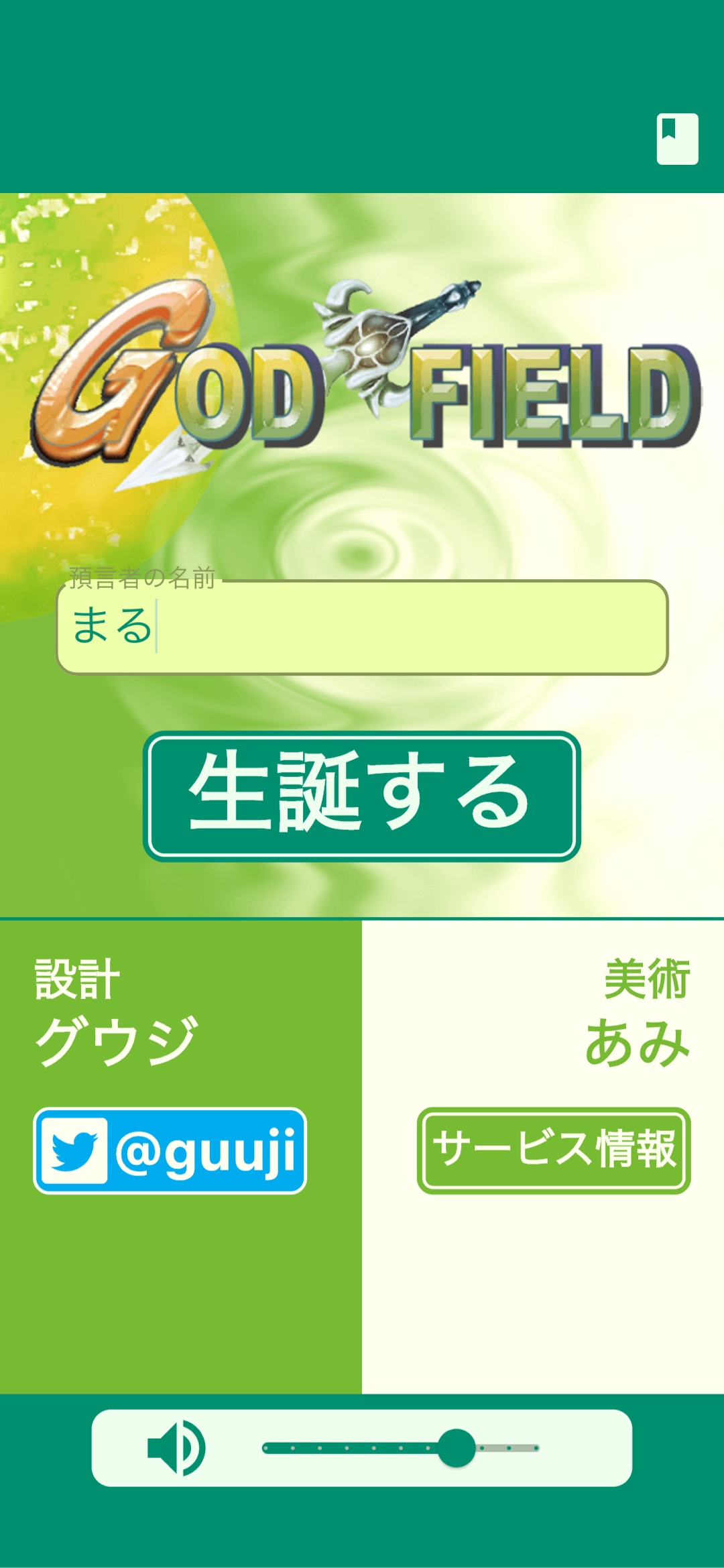Open the bookmark icon at top right
The width and height of the screenshot is (724, 1568).
(x=677, y=139)
